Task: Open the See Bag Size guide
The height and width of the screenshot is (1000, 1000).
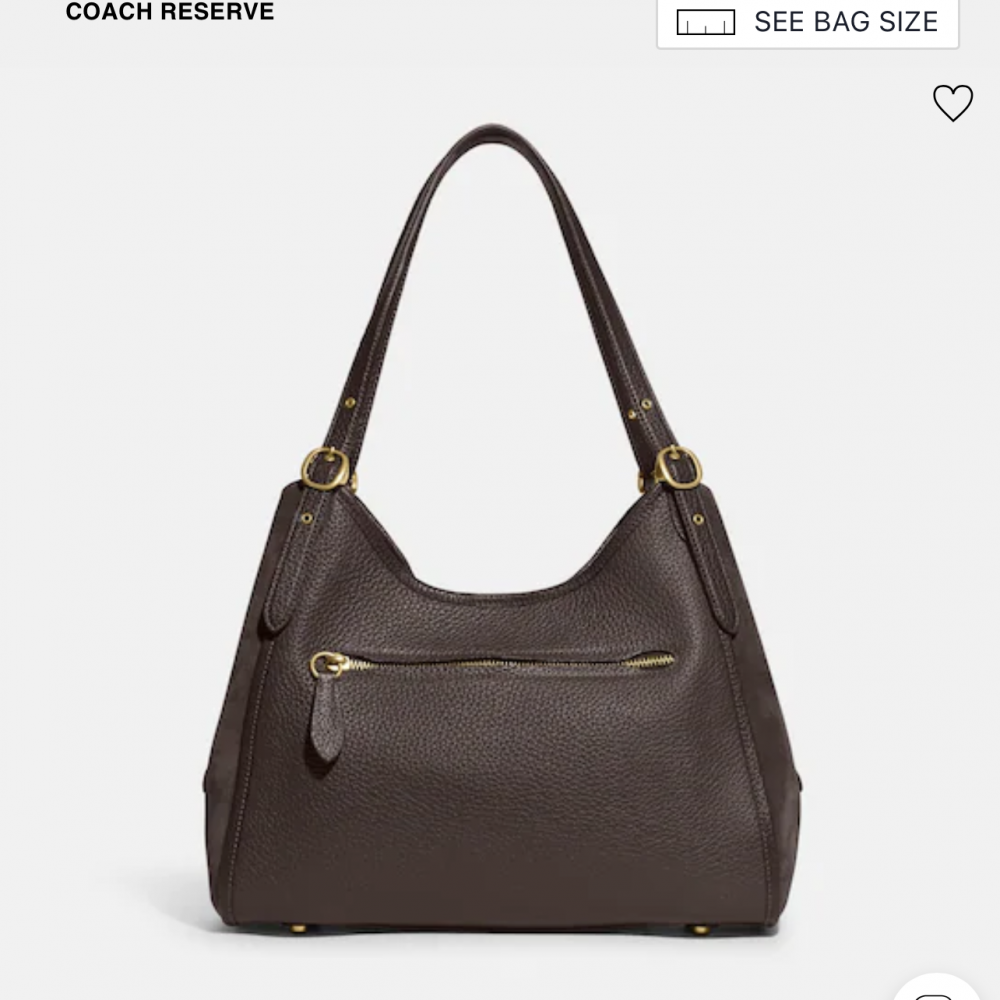Action: [x=808, y=22]
